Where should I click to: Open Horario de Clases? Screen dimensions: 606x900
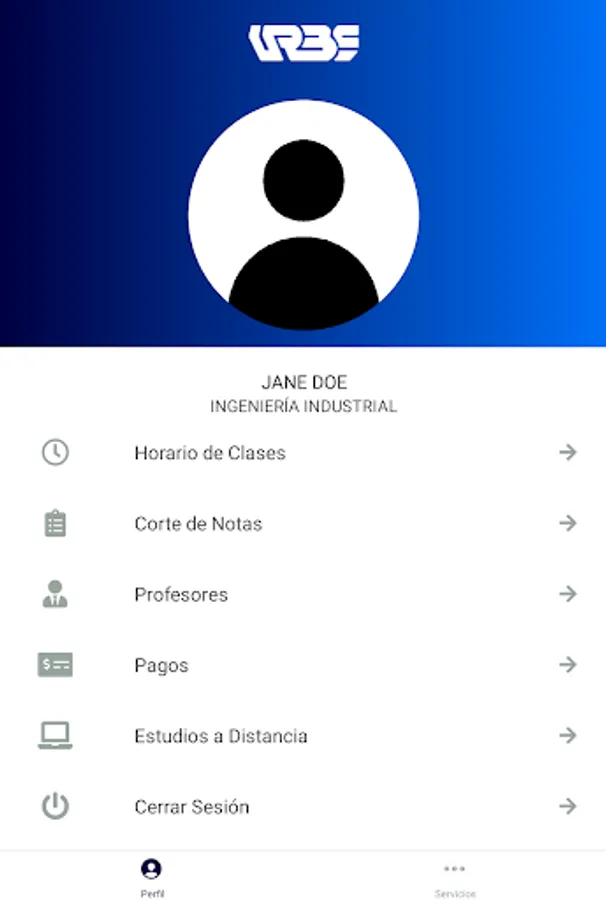pos(210,453)
